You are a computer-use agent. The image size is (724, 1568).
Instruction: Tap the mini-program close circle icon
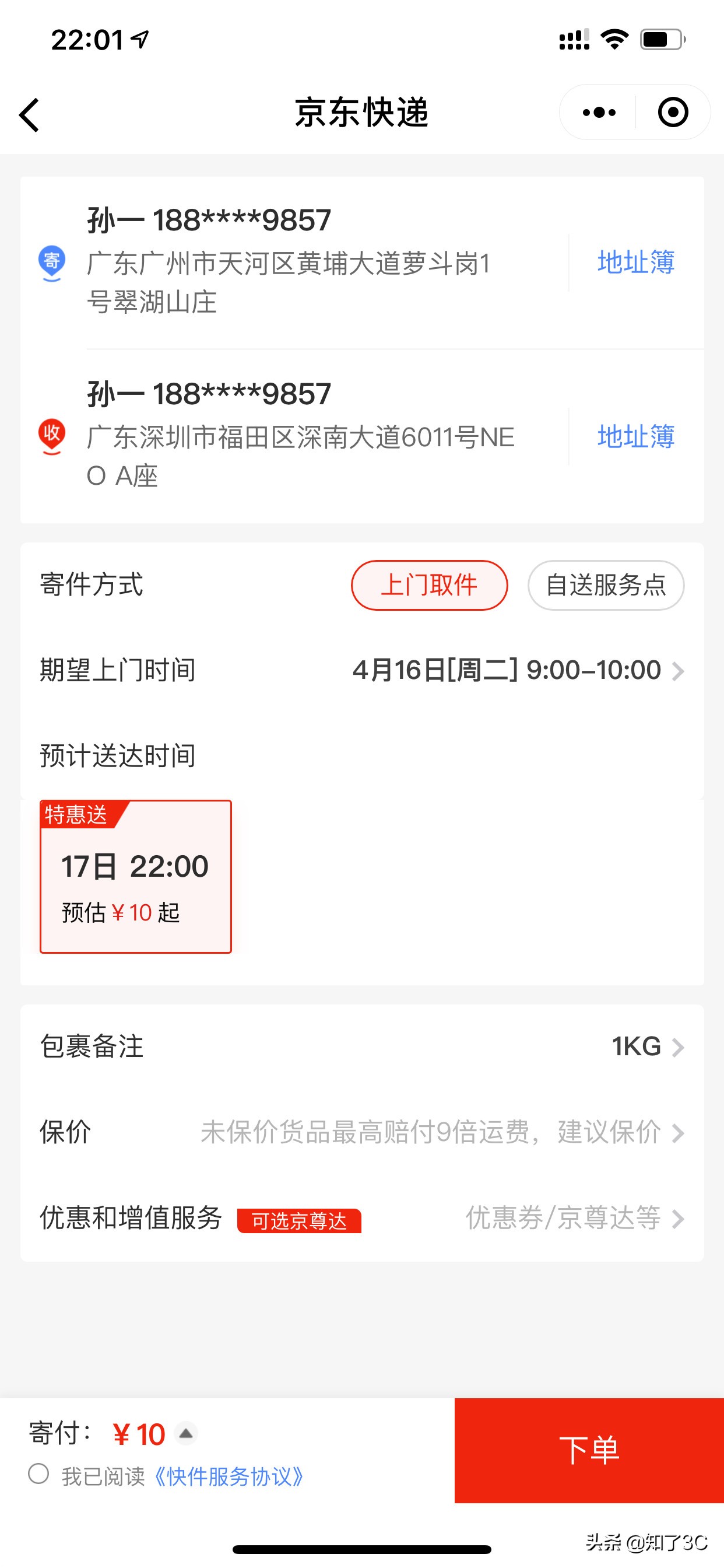pos(672,113)
